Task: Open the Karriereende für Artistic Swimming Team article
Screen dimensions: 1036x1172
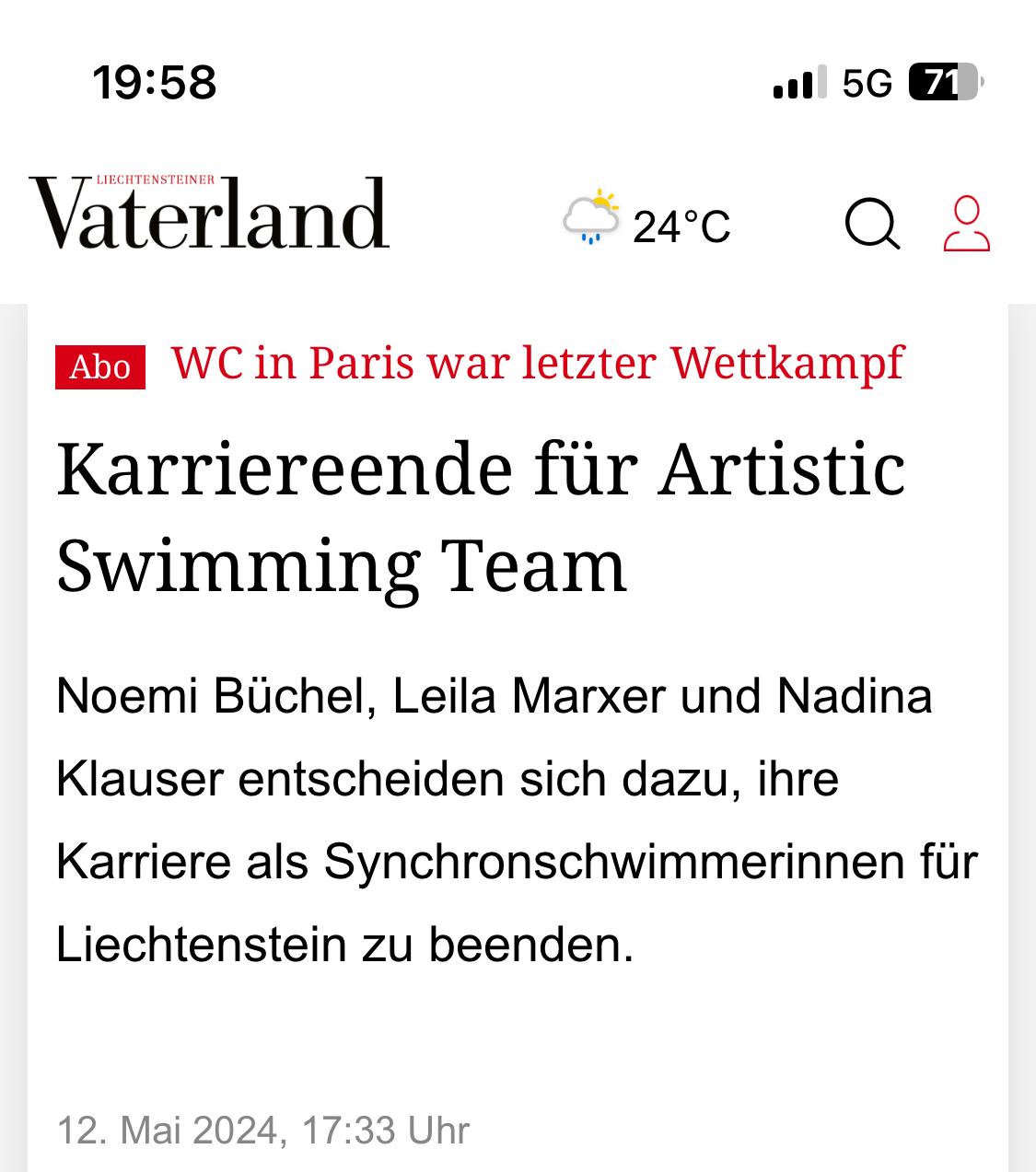Action: (x=480, y=516)
